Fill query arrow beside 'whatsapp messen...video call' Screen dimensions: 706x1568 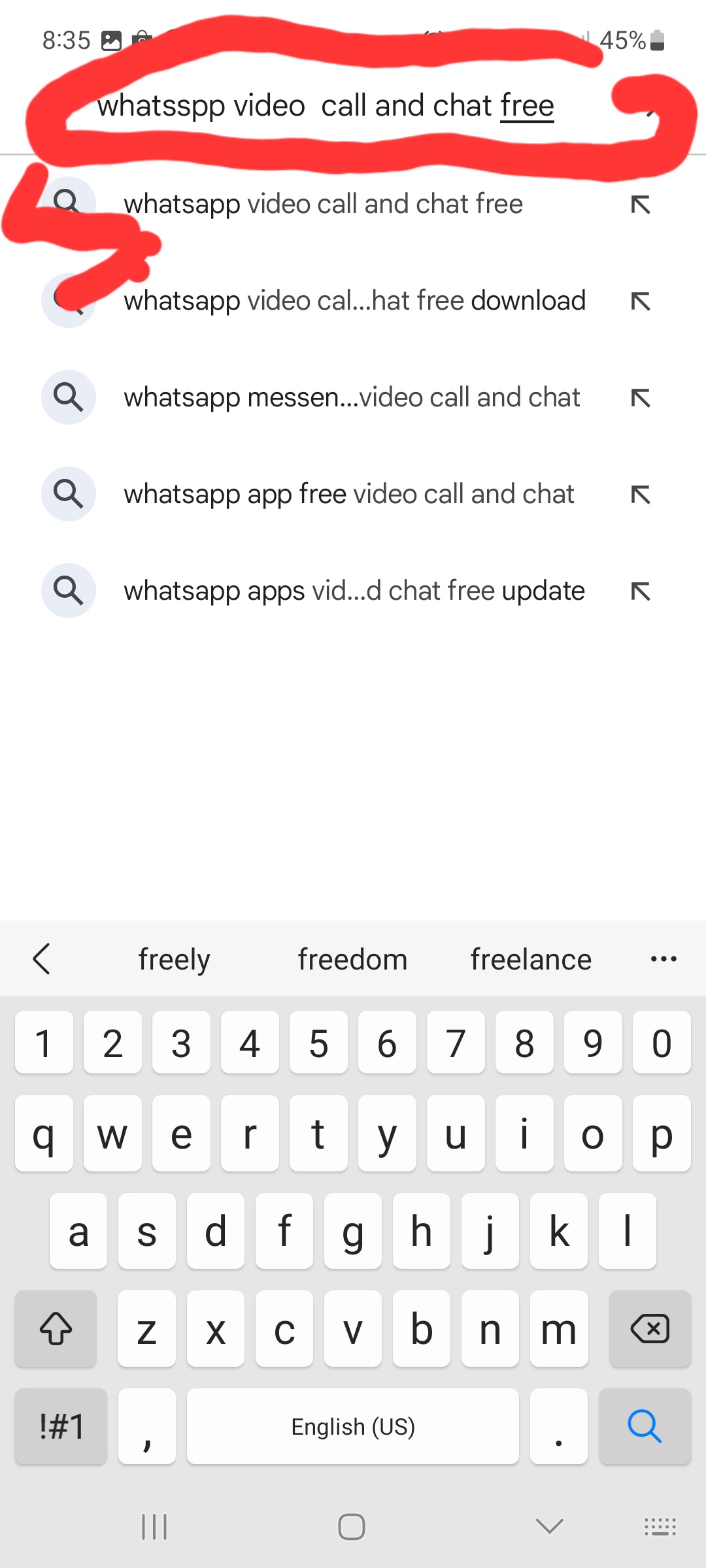pyautogui.click(x=641, y=398)
